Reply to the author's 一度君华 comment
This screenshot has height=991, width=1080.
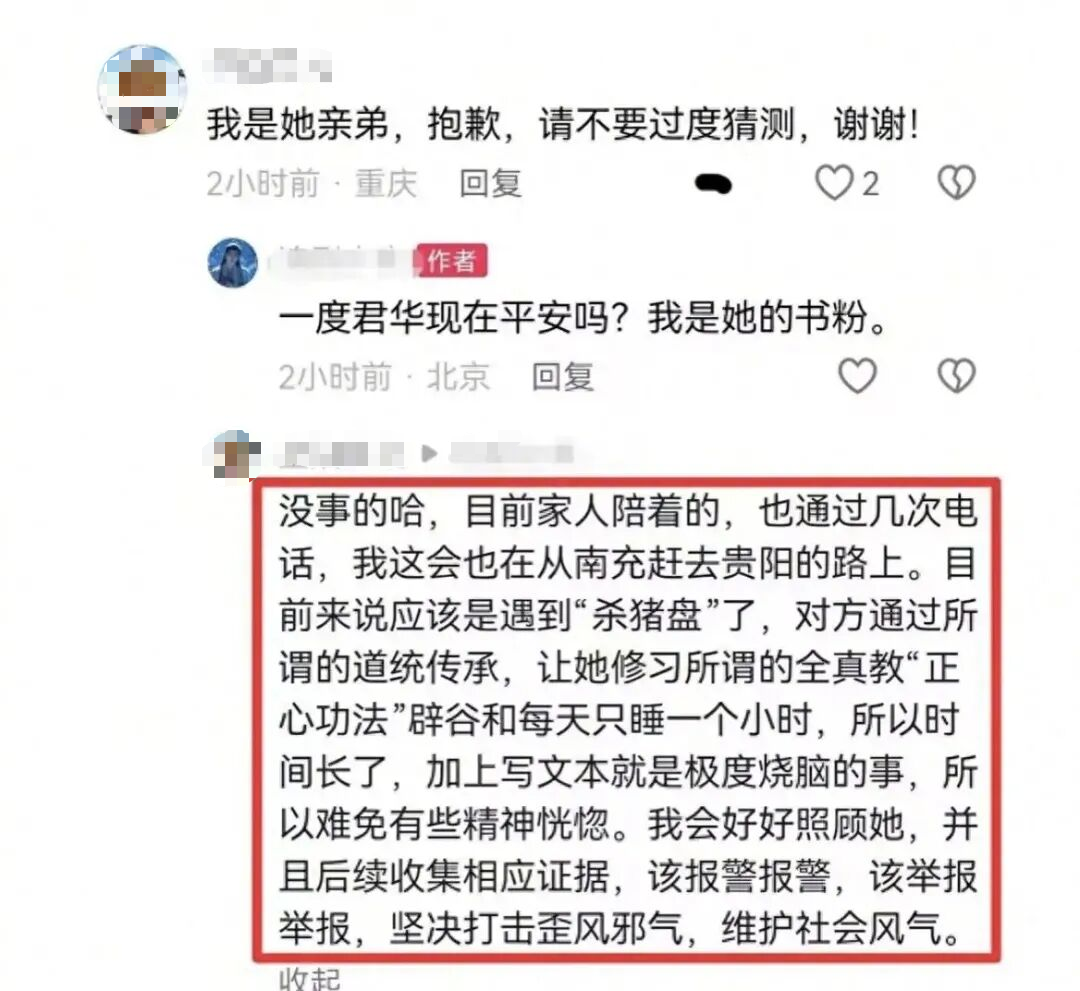click(562, 376)
